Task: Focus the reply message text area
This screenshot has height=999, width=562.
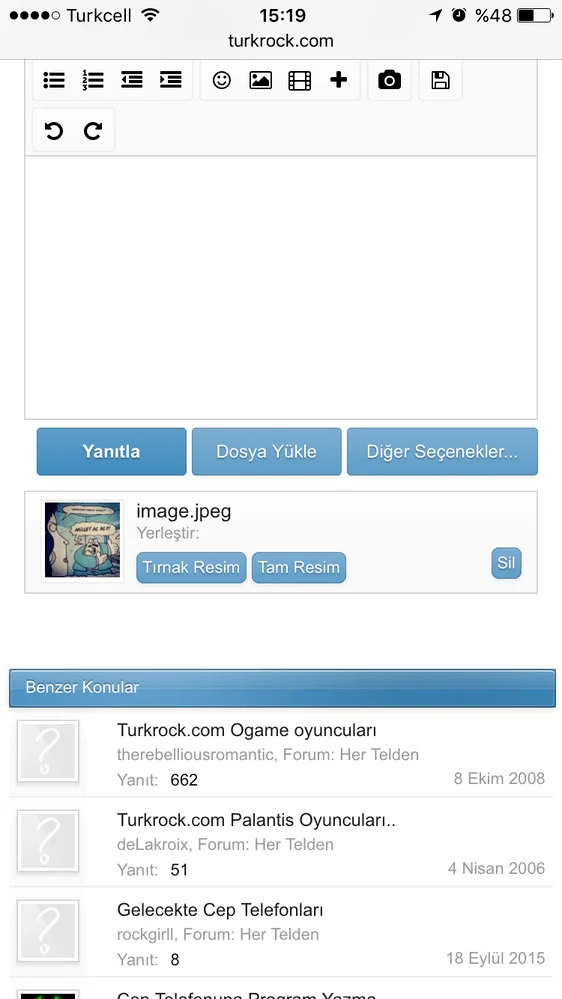Action: 281,287
